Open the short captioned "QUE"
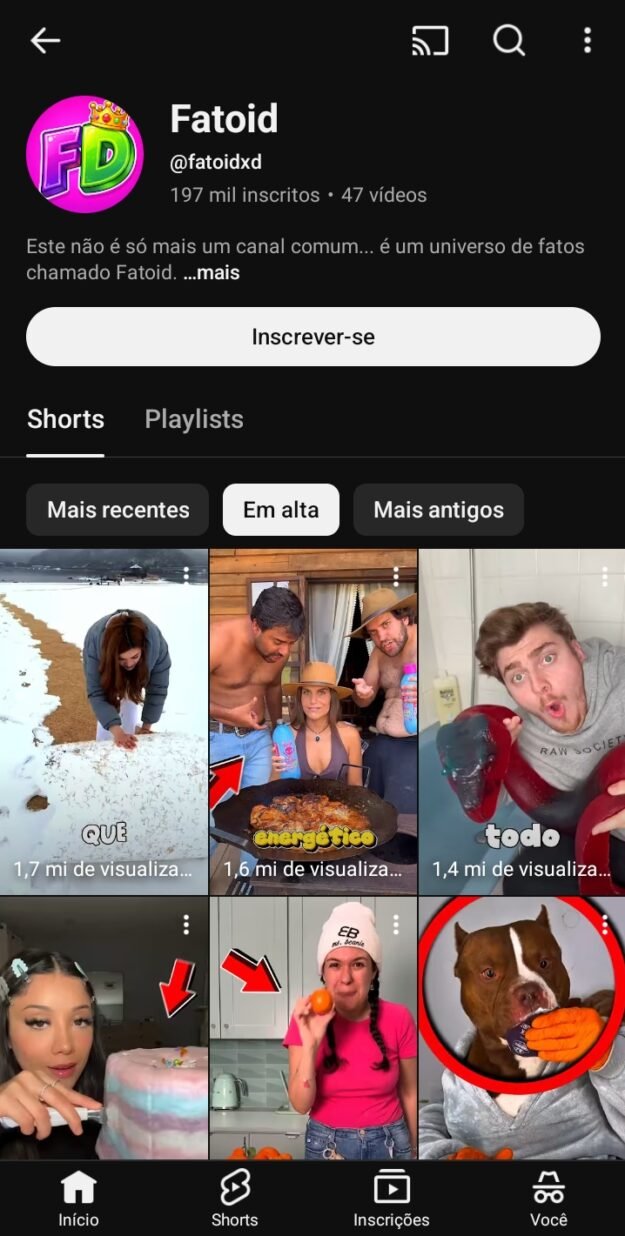 [x=104, y=720]
